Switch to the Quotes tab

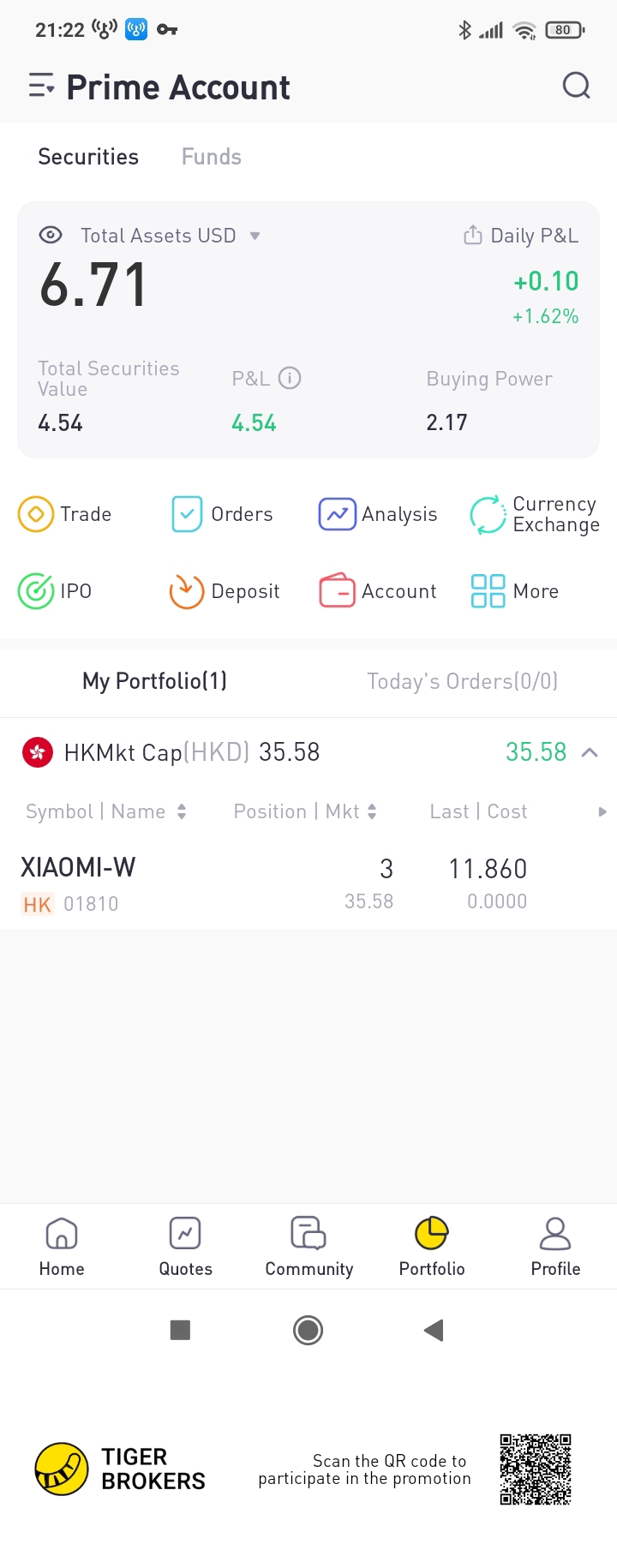(x=185, y=1247)
